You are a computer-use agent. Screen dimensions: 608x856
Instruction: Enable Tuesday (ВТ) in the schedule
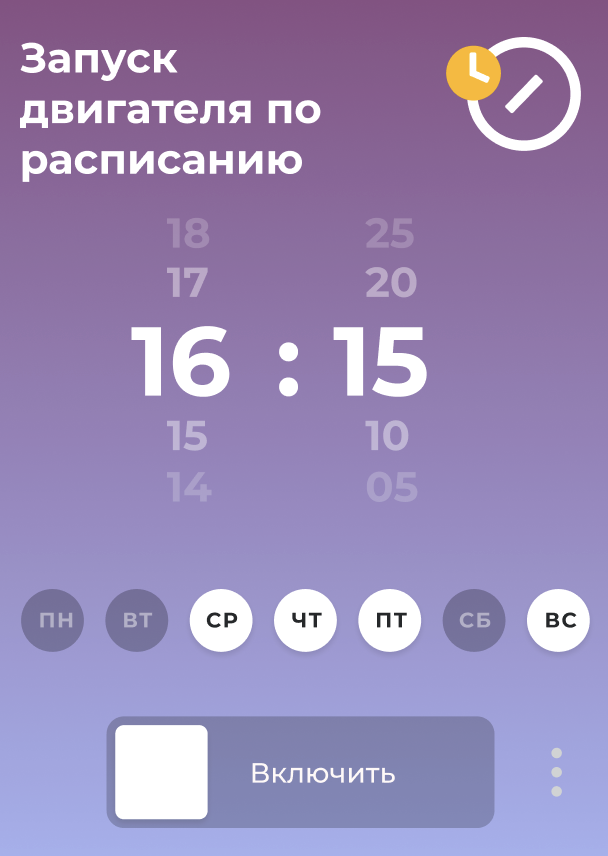(137, 620)
